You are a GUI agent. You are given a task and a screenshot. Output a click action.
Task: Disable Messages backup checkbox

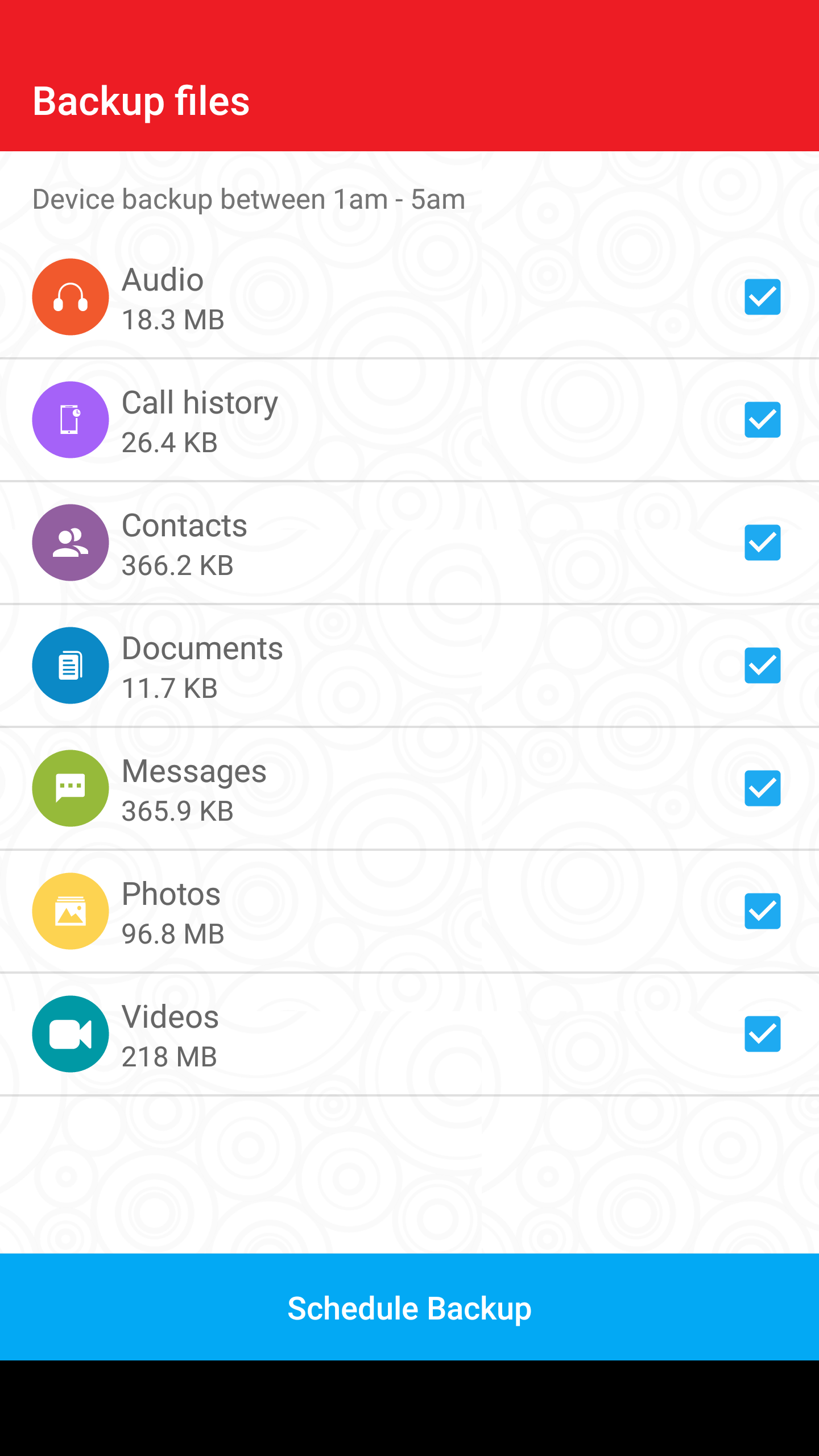(x=762, y=788)
